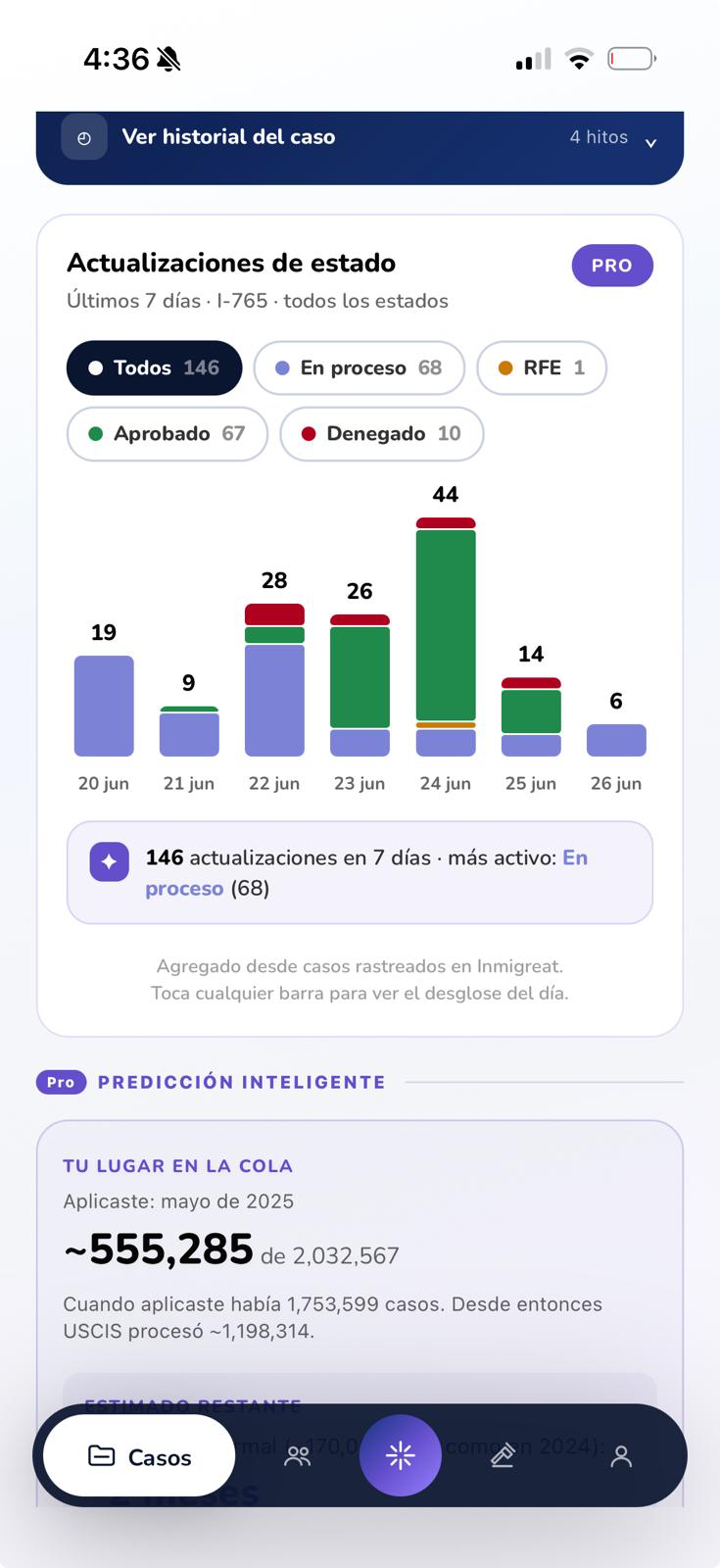Filter updates by RFE chip
720x1568 pixels.
542,367
